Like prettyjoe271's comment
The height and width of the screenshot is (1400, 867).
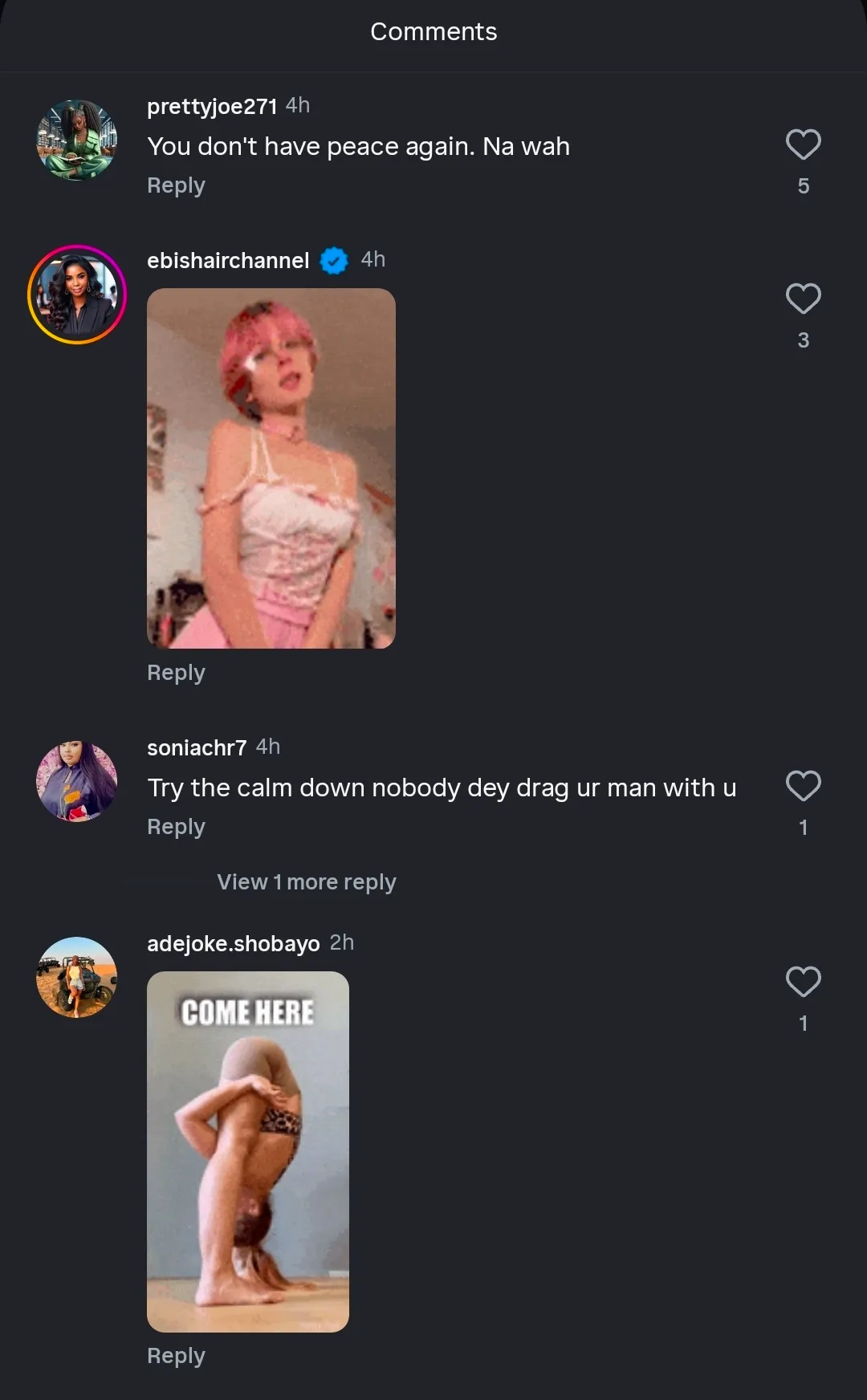point(803,145)
